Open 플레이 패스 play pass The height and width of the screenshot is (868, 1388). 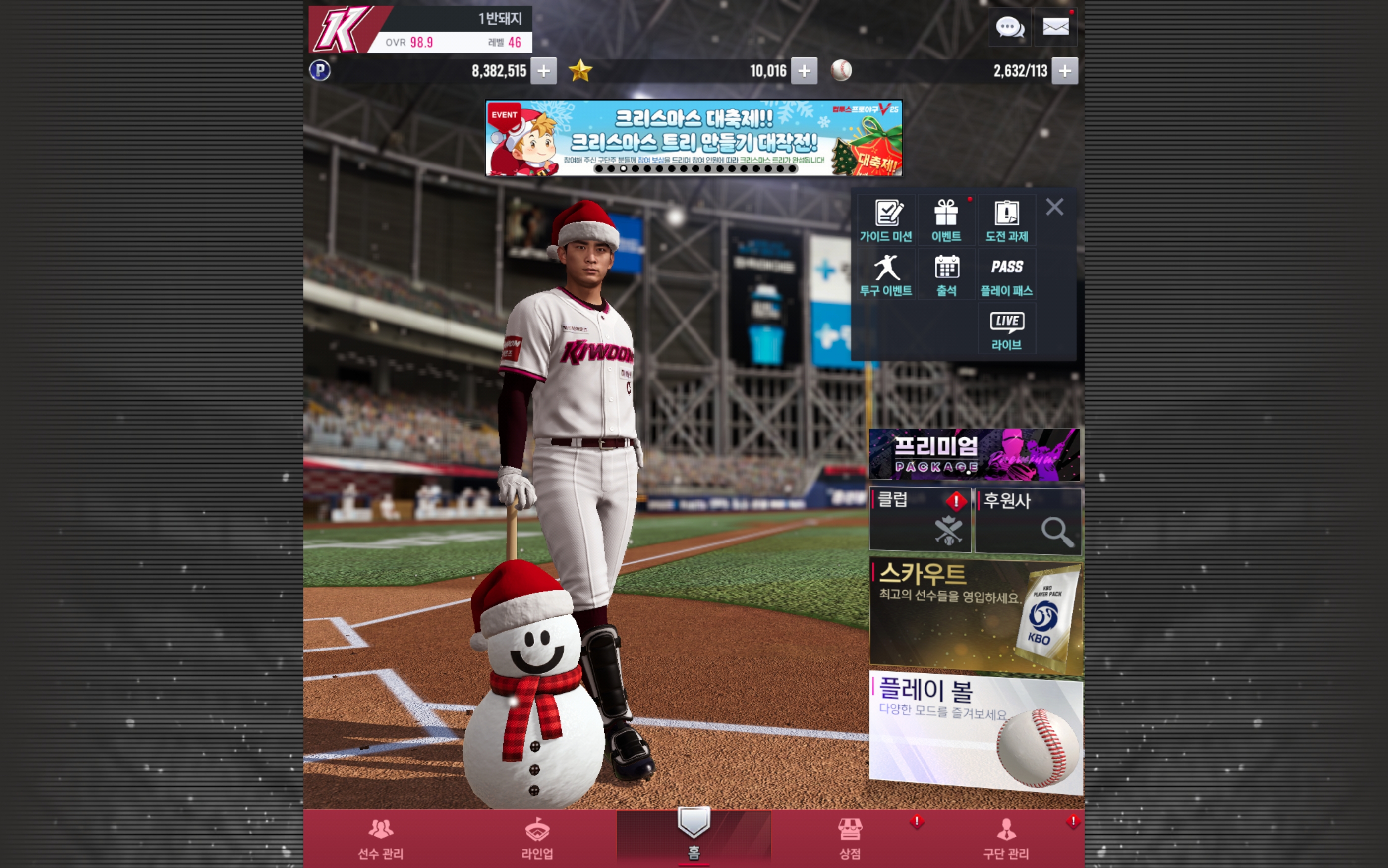click(x=1007, y=275)
